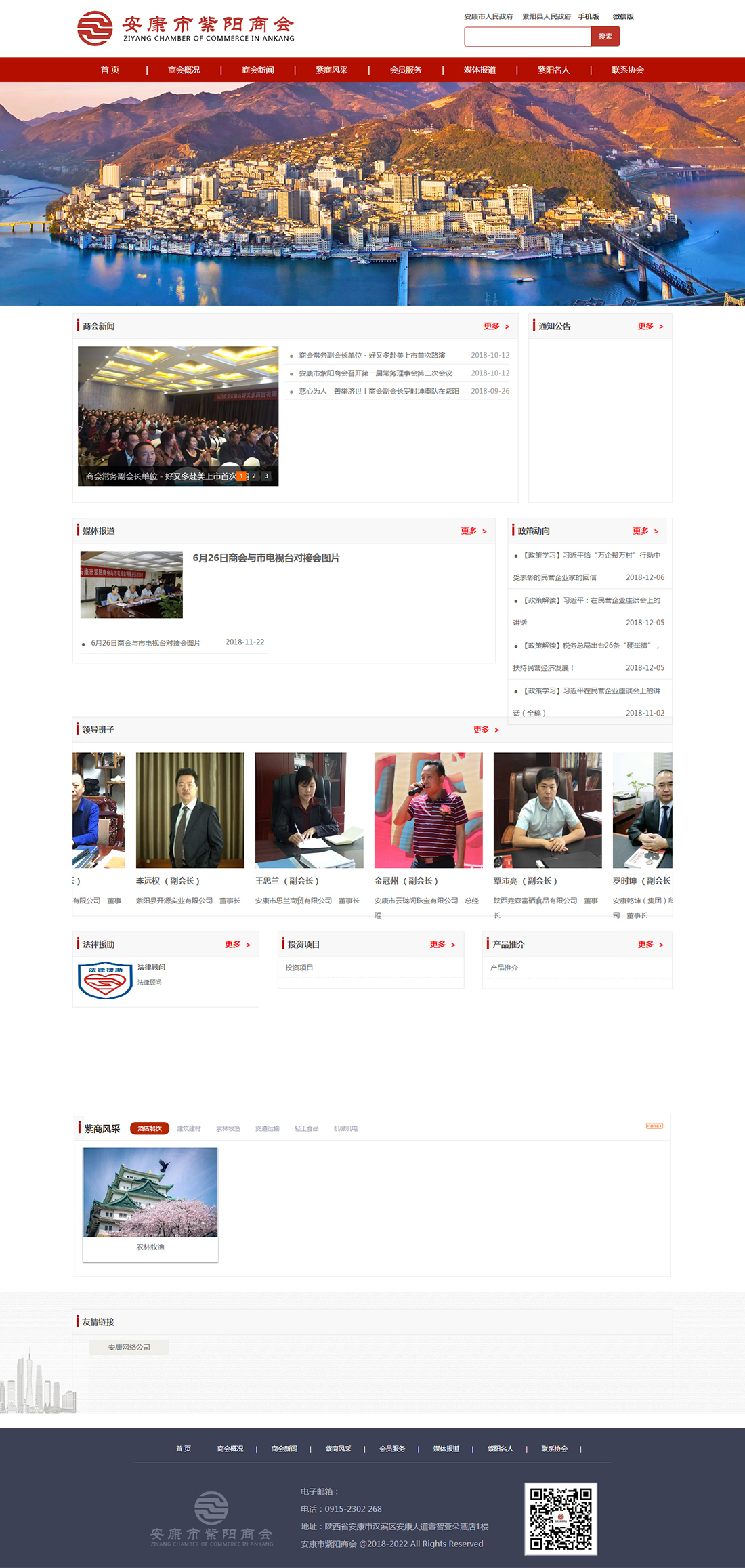View more under 通知公告 section
The width and height of the screenshot is (745, 1568).
click(650, 327)
